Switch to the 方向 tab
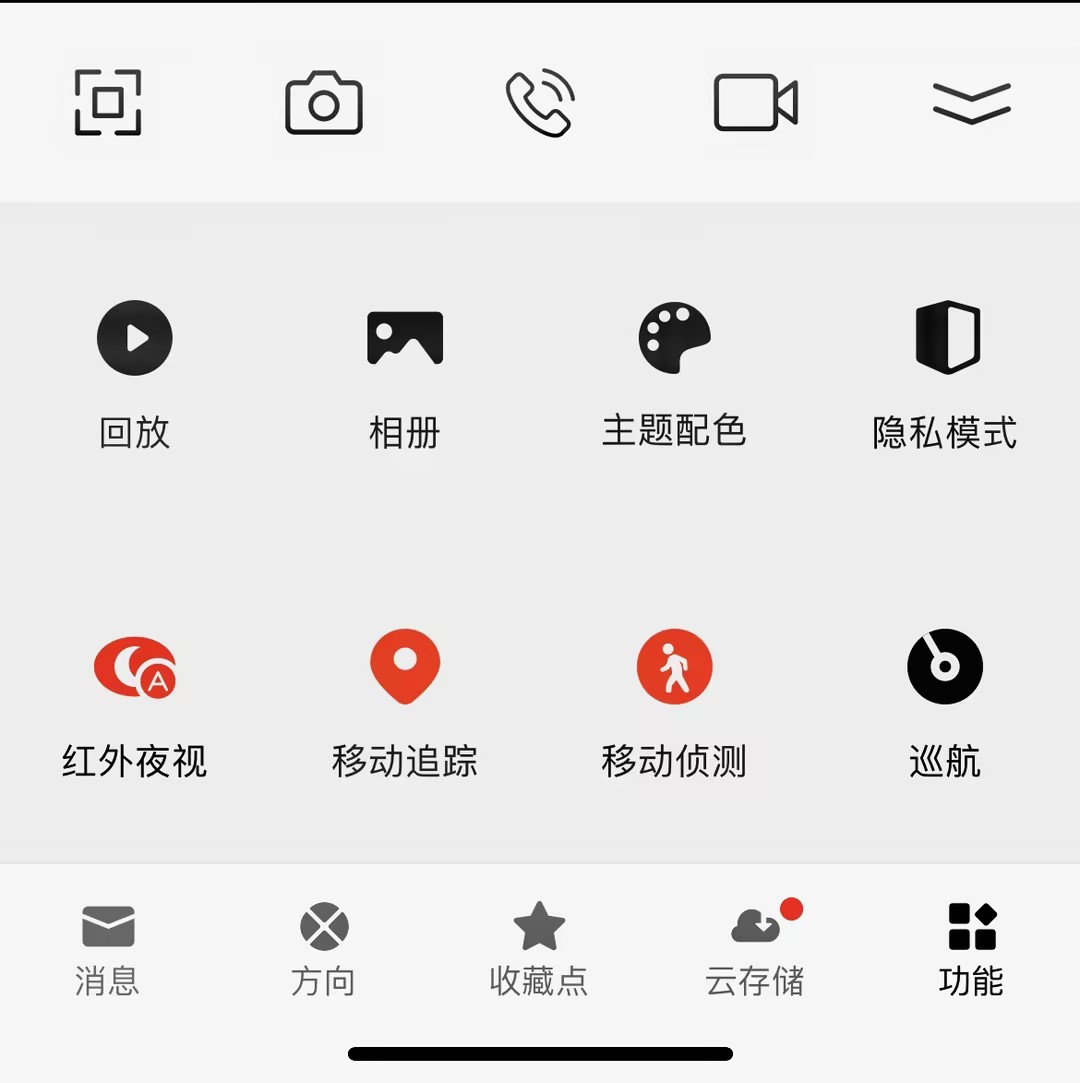This screenshot has width=1080, height=1083. [324, 948]
